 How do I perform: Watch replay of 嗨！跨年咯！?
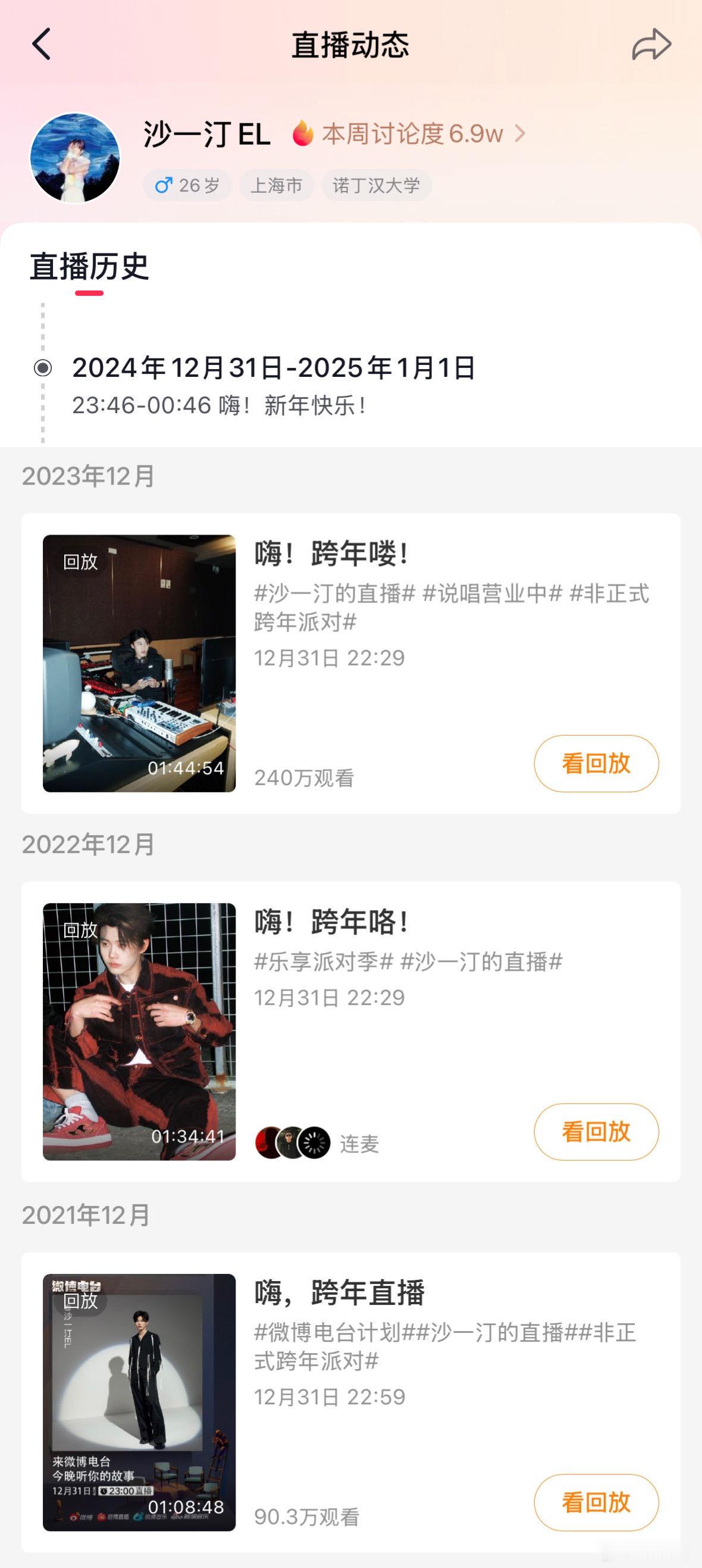pyautogui.click(x=596, y=1132)
